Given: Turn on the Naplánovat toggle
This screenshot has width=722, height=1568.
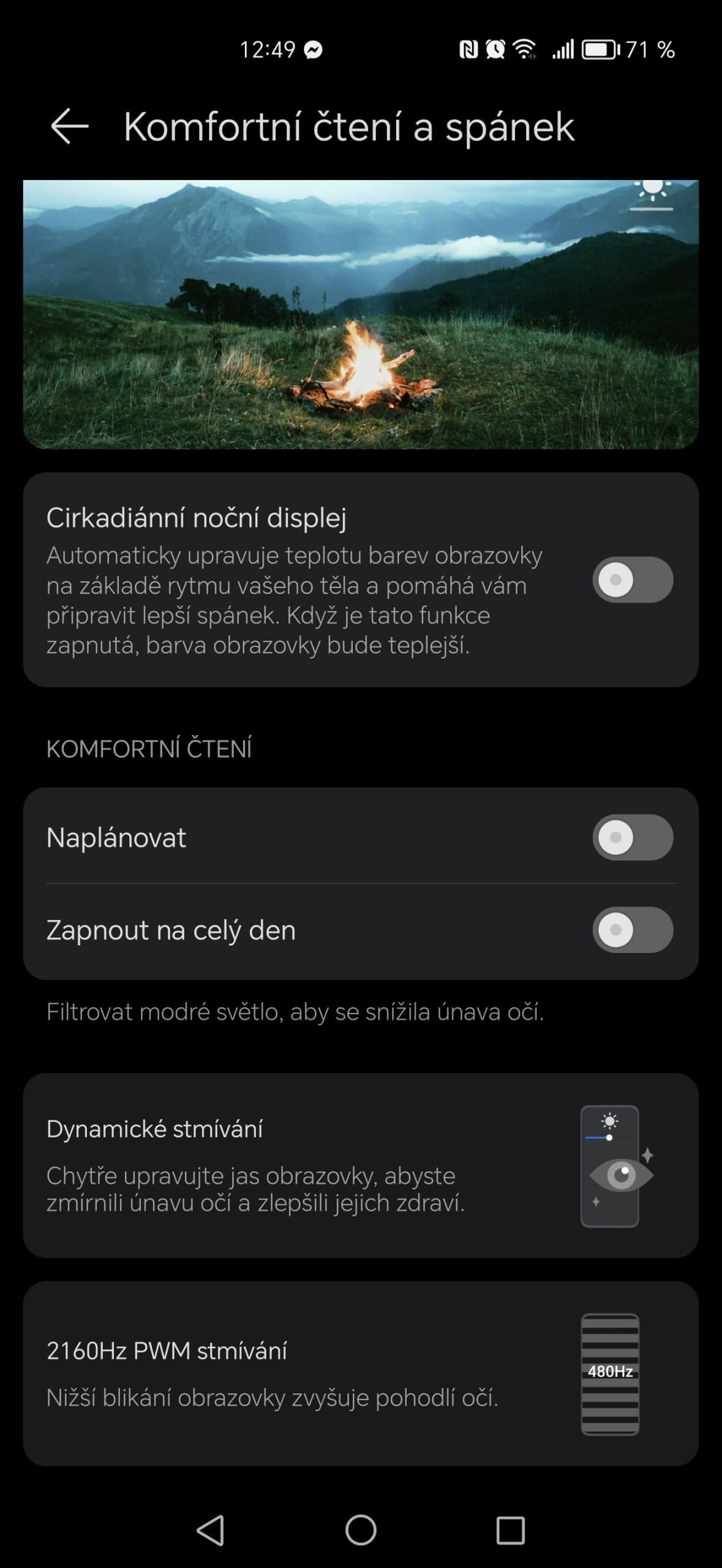Looking at the screenshot, I should (x=633, y=837).
